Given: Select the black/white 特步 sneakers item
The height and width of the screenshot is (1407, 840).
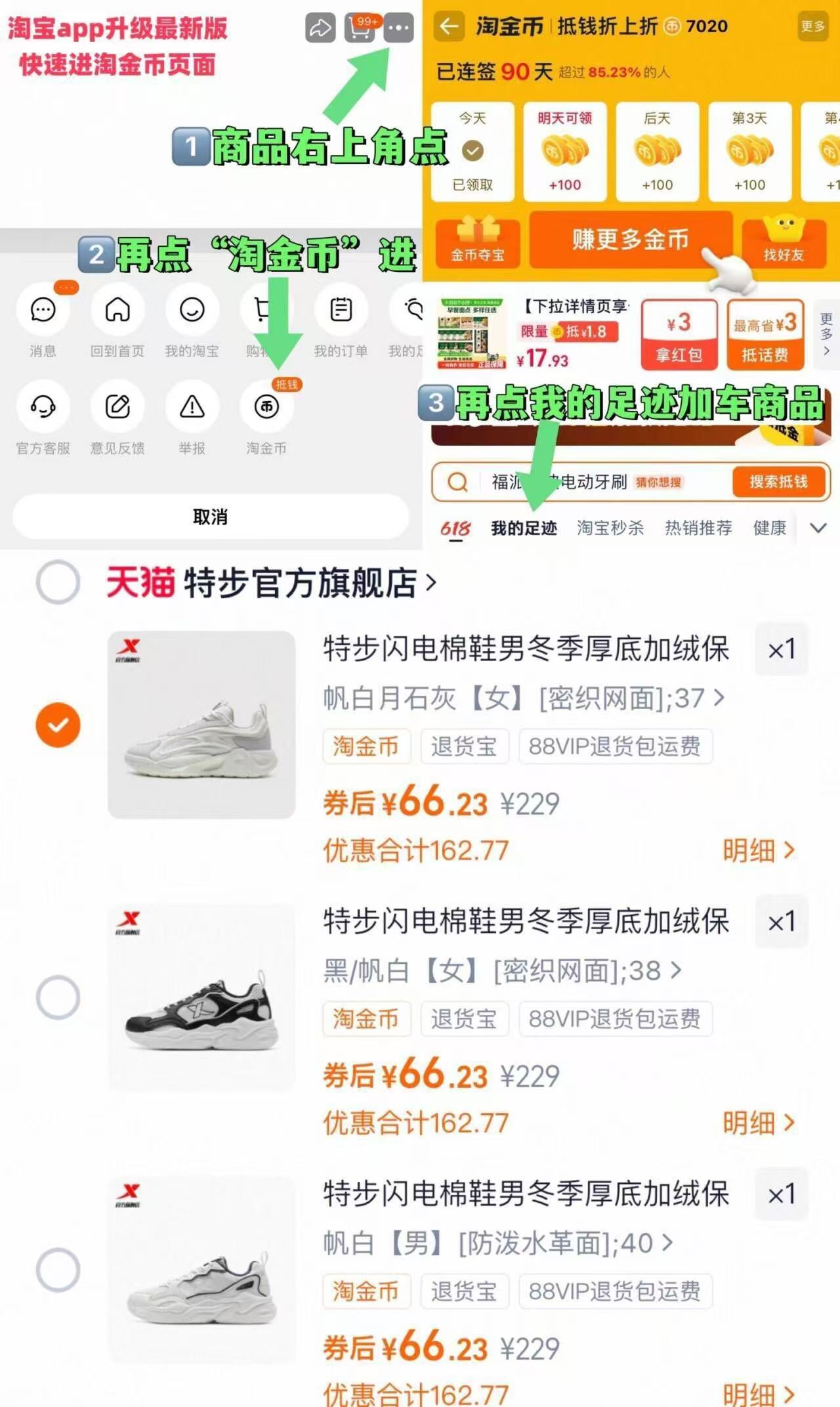Looking at the screenshot, I should tap(58, 998).
